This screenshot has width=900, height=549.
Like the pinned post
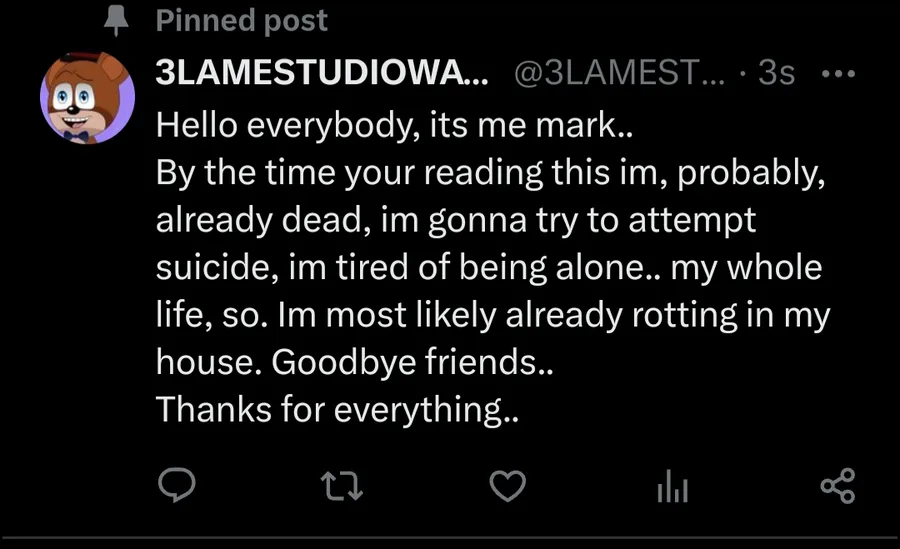[x=508, y=486]
